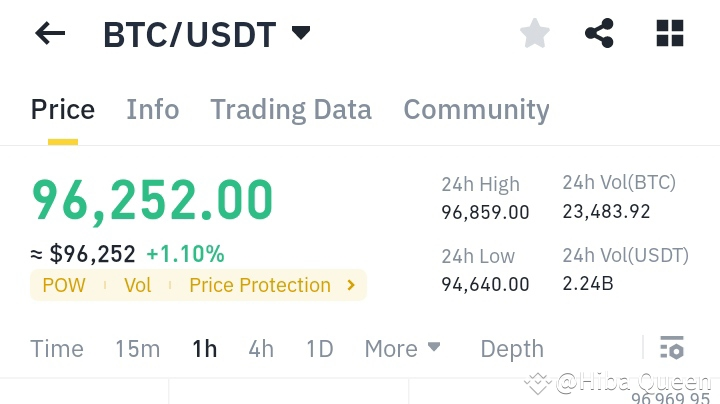Switch to the Trading Data tab
Image resolution: width=720 pixels, height=404 pixels.
291,110
